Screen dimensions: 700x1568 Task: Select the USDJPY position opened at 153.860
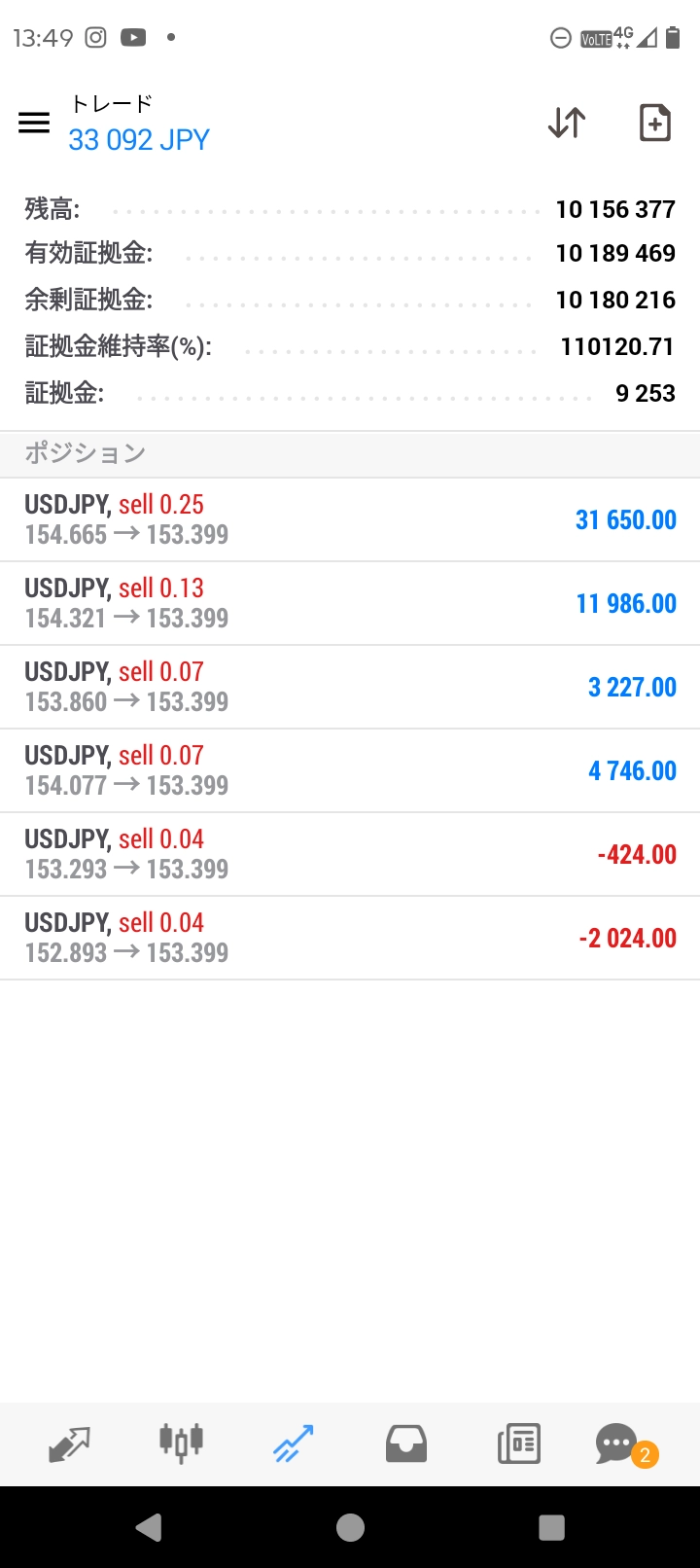pyautogui.click(x=350, y=687)
